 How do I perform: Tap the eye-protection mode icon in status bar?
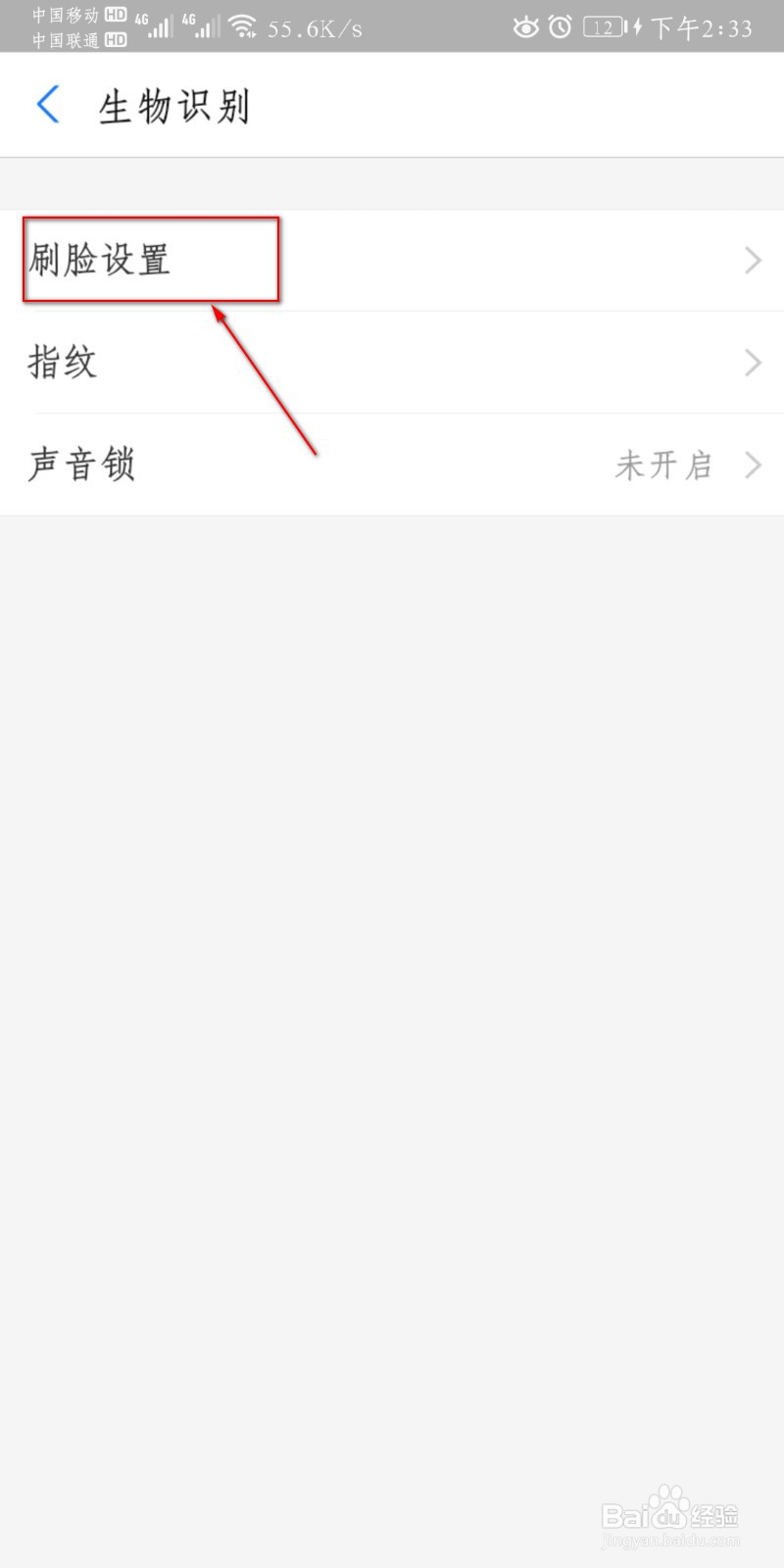pyautogui.click(x=526, y=26)
